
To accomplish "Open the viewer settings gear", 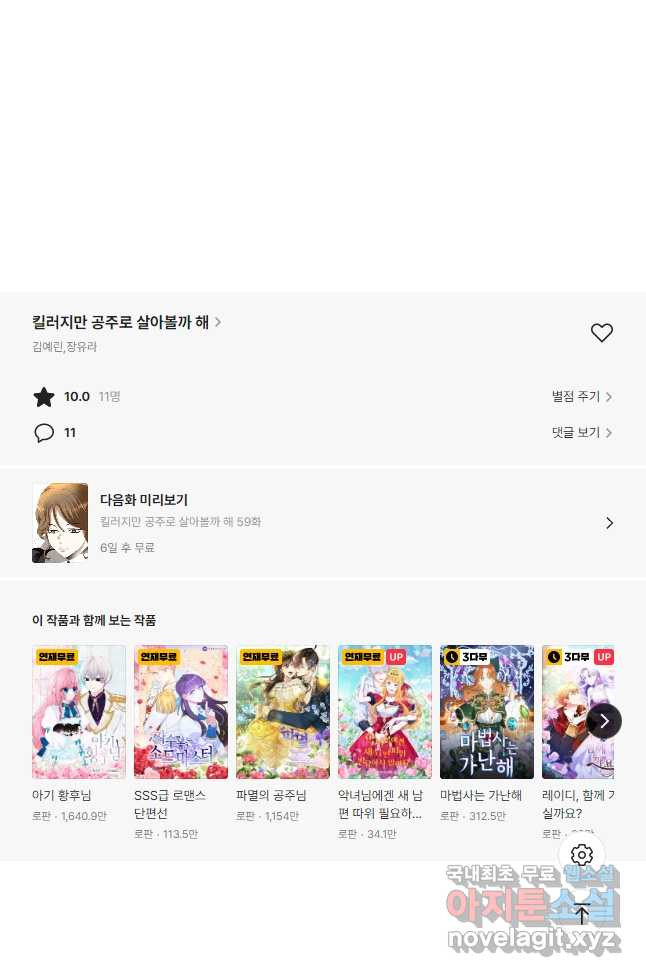I will click(582, 855).
